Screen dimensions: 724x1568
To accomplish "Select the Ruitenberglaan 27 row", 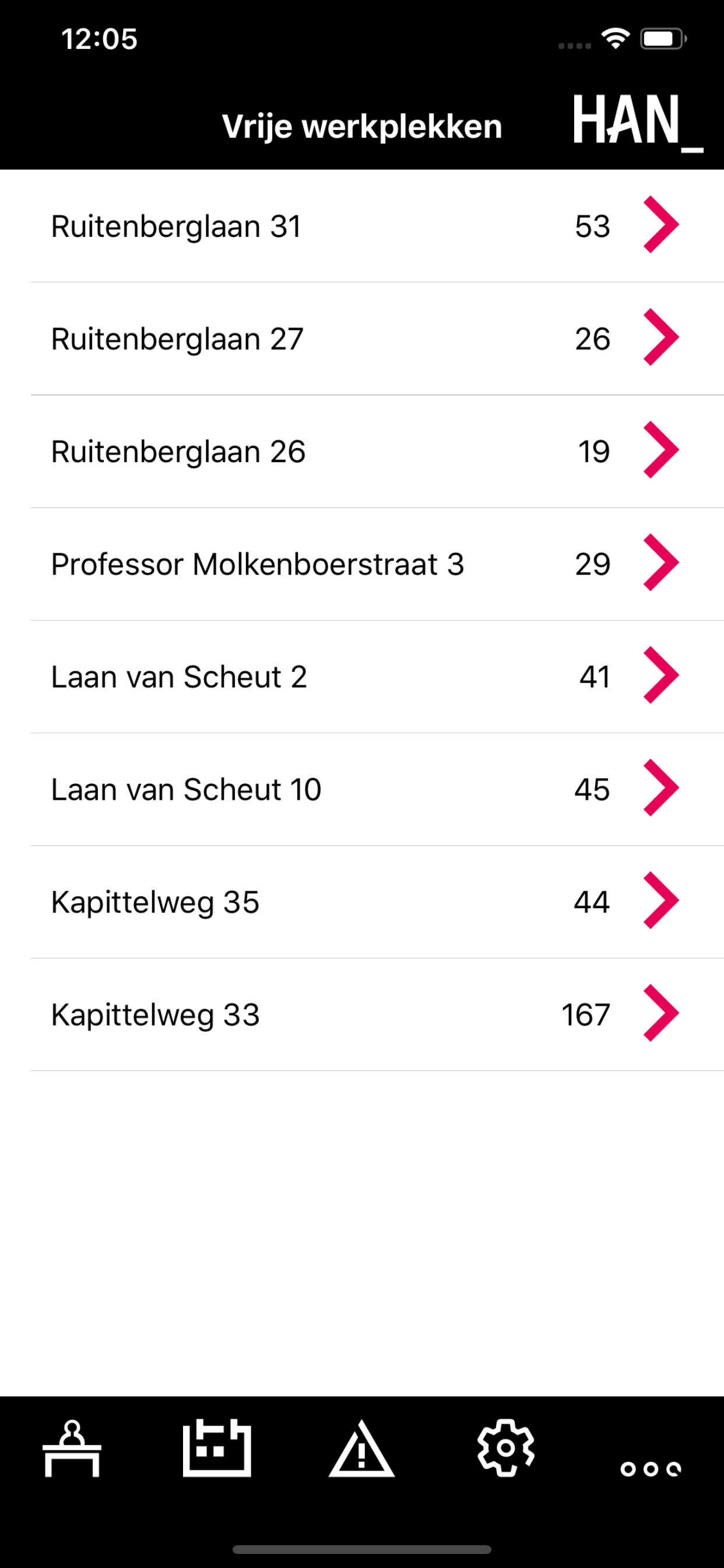I will tap(362, 338).
